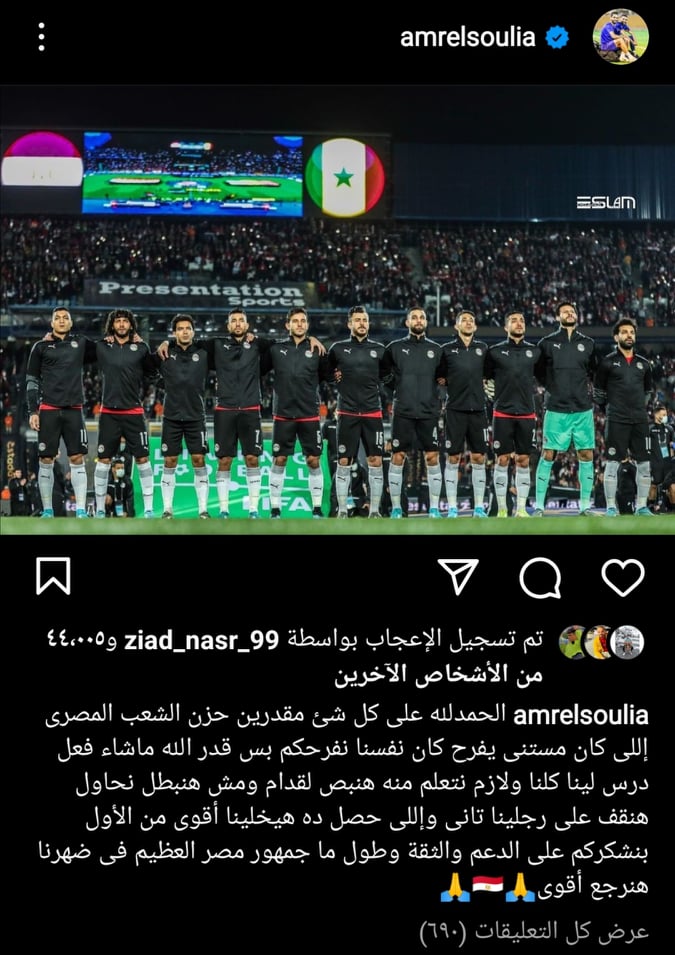Save the post with bookmark icon
Viewport: 675px width, 955px height.
[x=52, y=577]
